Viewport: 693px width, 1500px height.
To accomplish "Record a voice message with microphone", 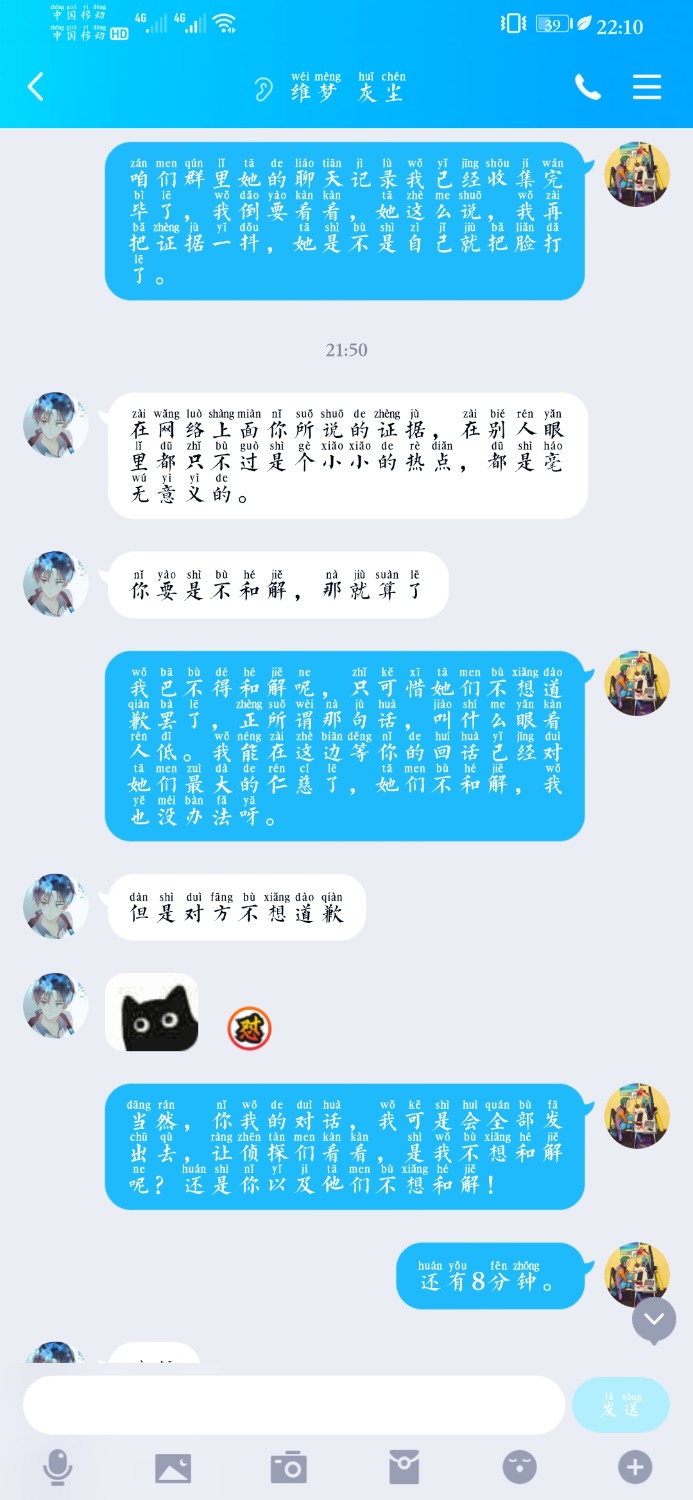I will (58, 1467).
